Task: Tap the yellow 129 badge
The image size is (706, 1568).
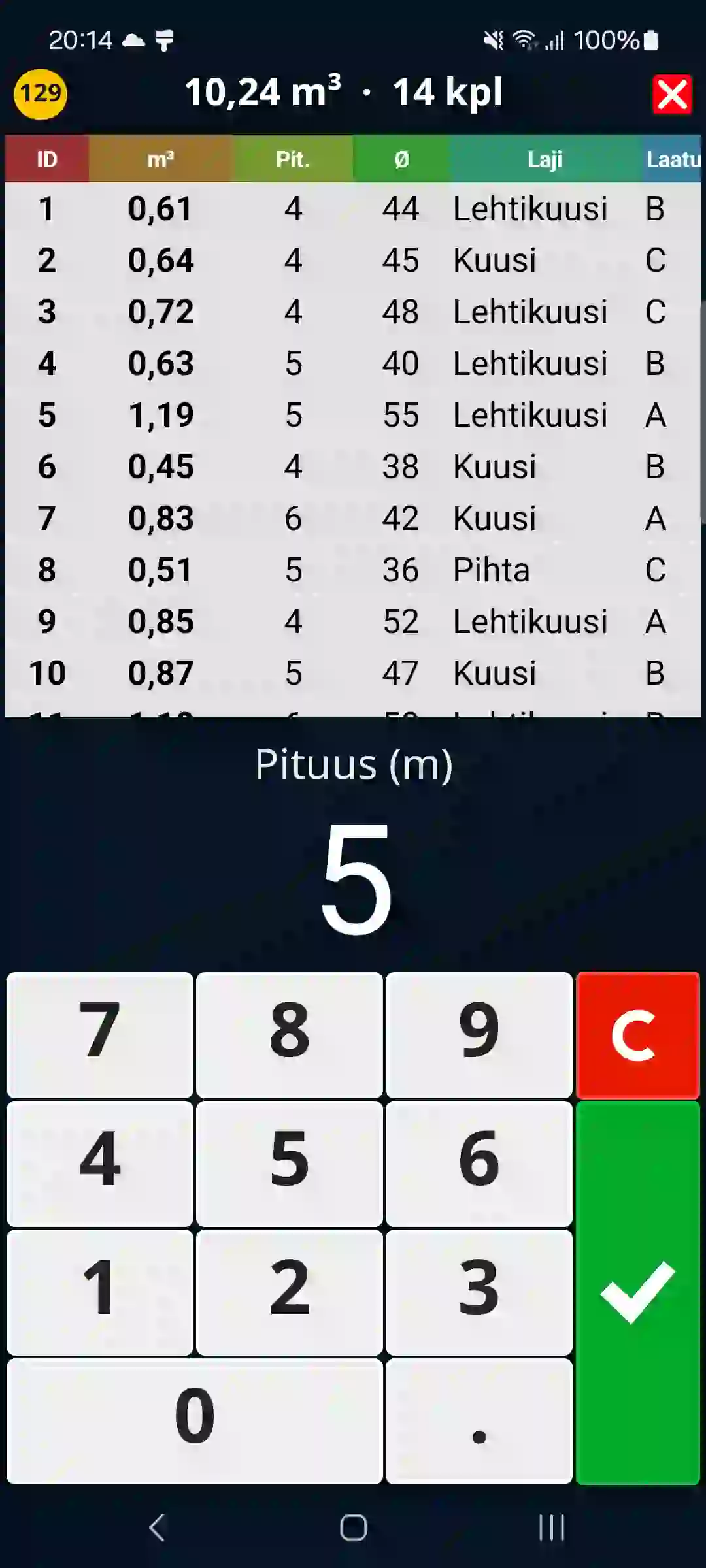Action: [x=41, y=94]
